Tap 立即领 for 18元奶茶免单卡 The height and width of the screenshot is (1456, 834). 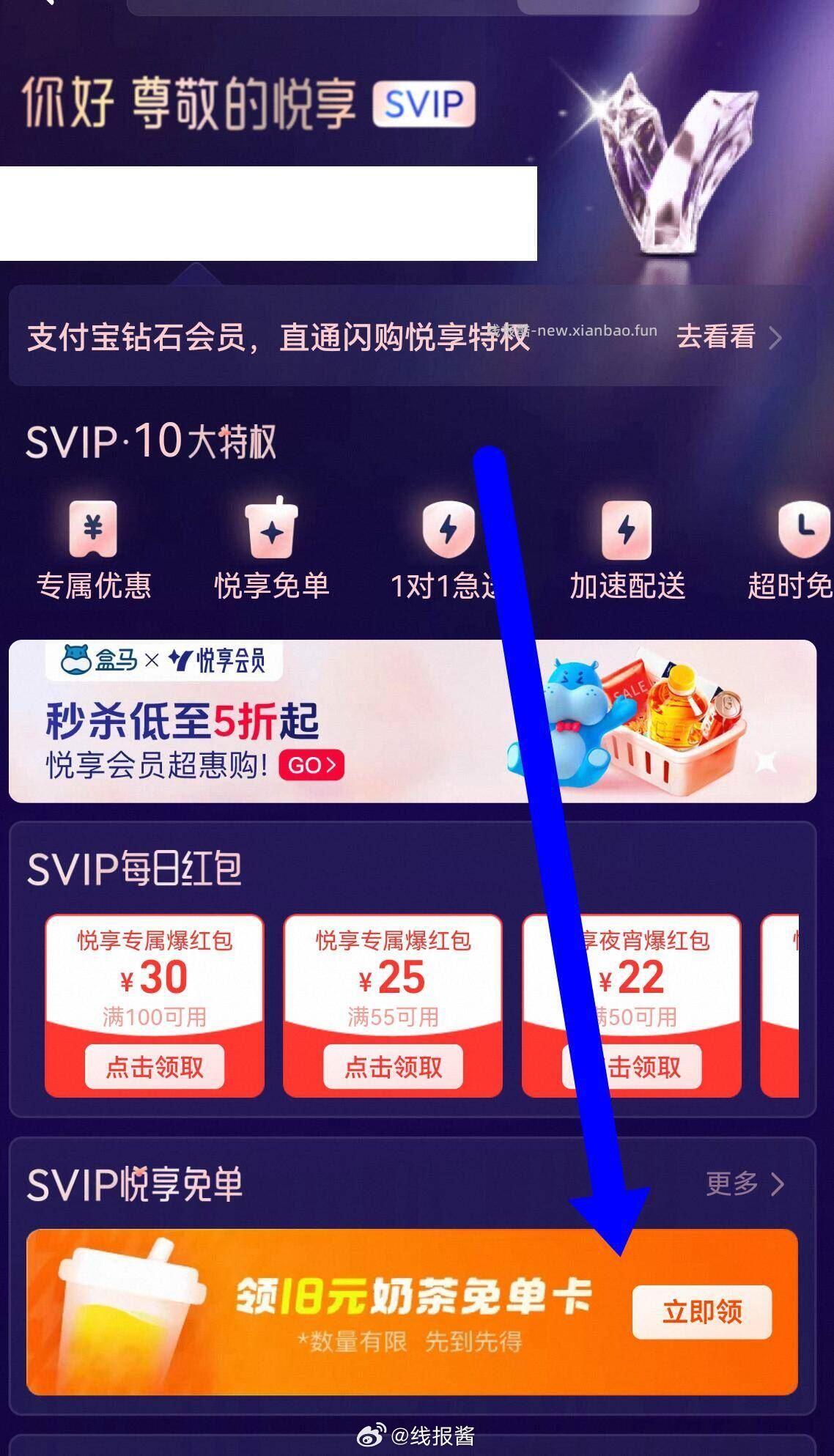pyautogui.click(x=701, y=1312)
